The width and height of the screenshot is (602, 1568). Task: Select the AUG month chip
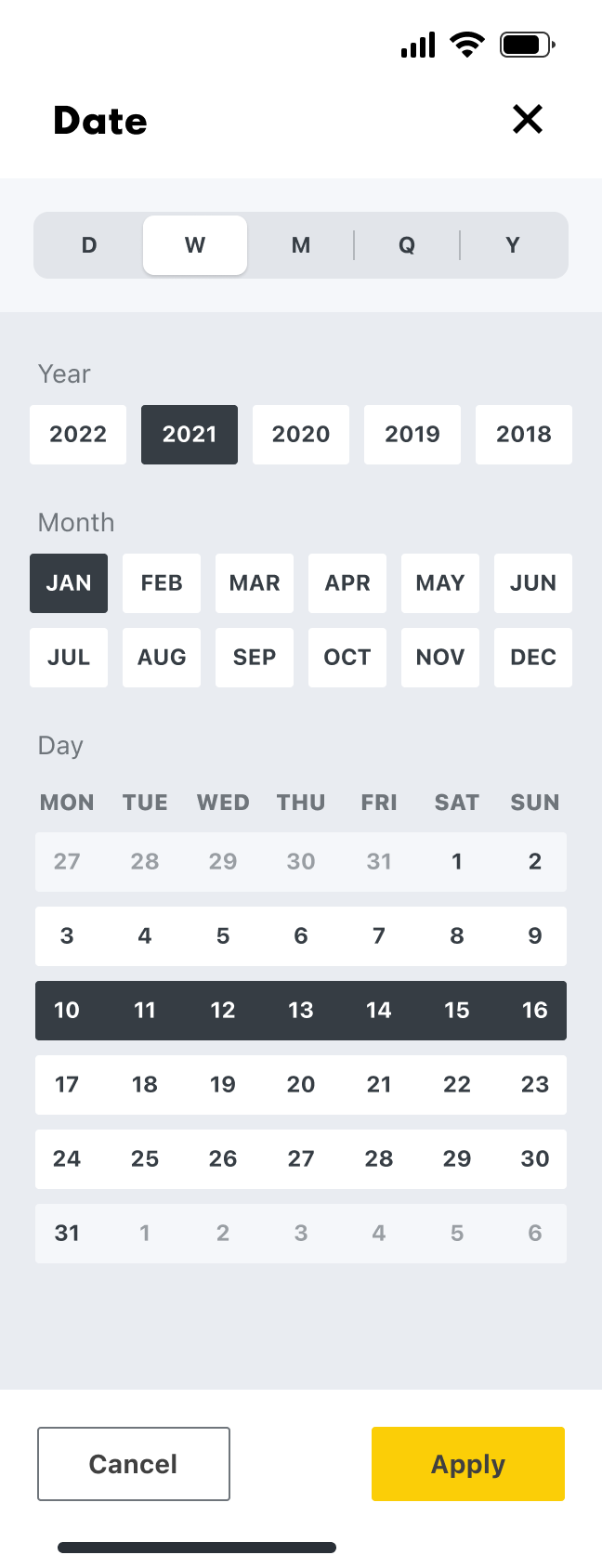pos(162,657)
